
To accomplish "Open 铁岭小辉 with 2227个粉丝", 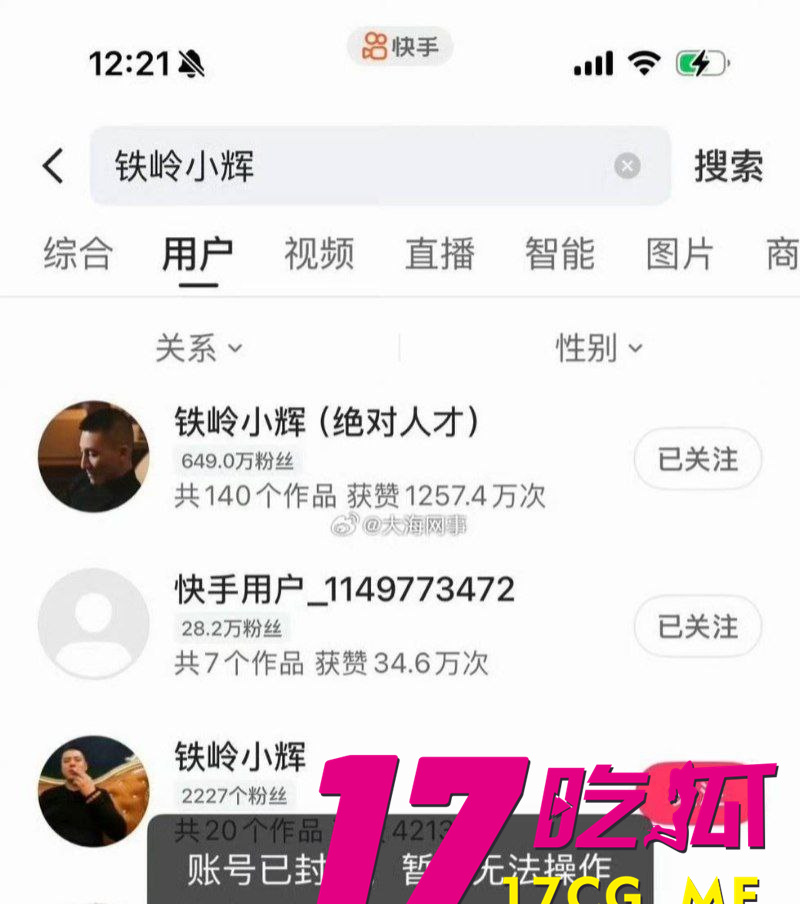I will click(240, 755).
